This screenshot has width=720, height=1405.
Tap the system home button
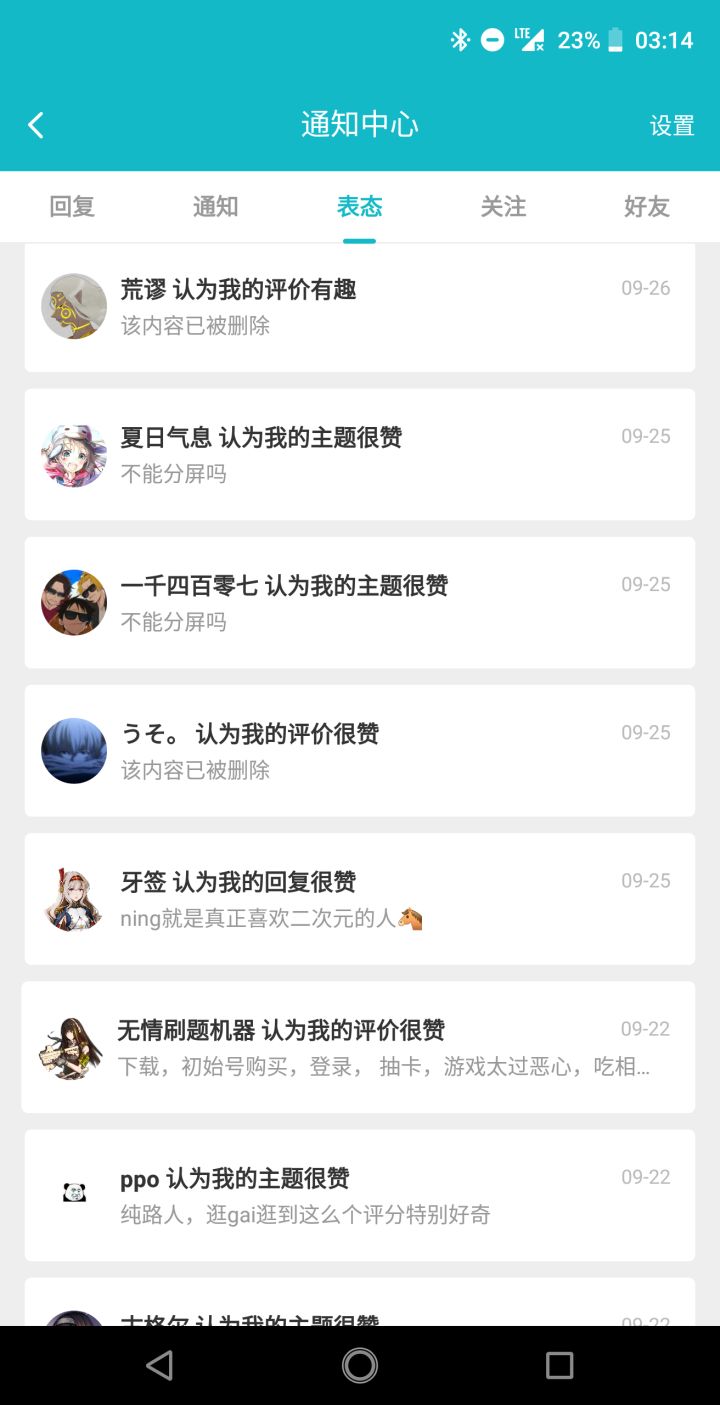[x=360, y=1365]
